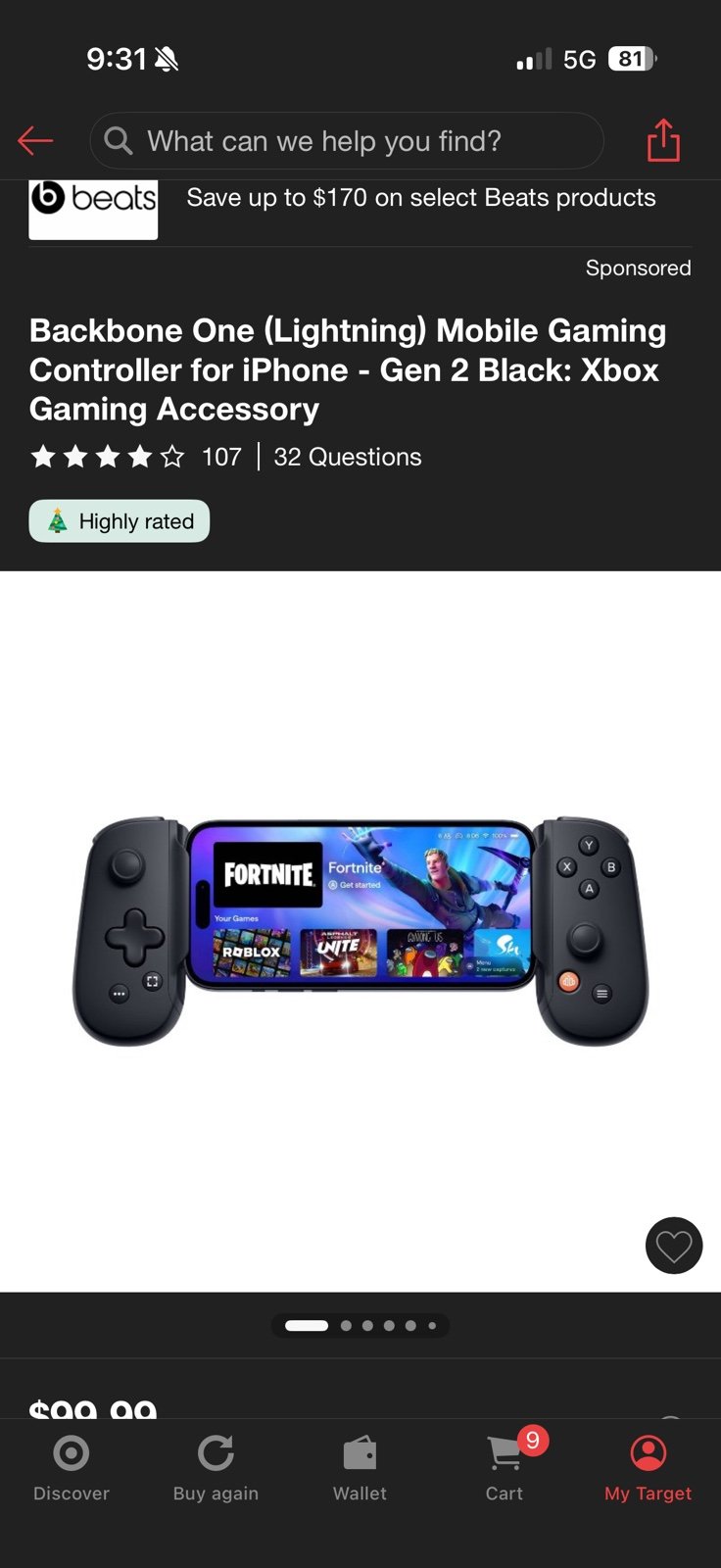This screenshot has height=1568, width=721.
Task: Tap the search field
Action: tap(347, 141)
